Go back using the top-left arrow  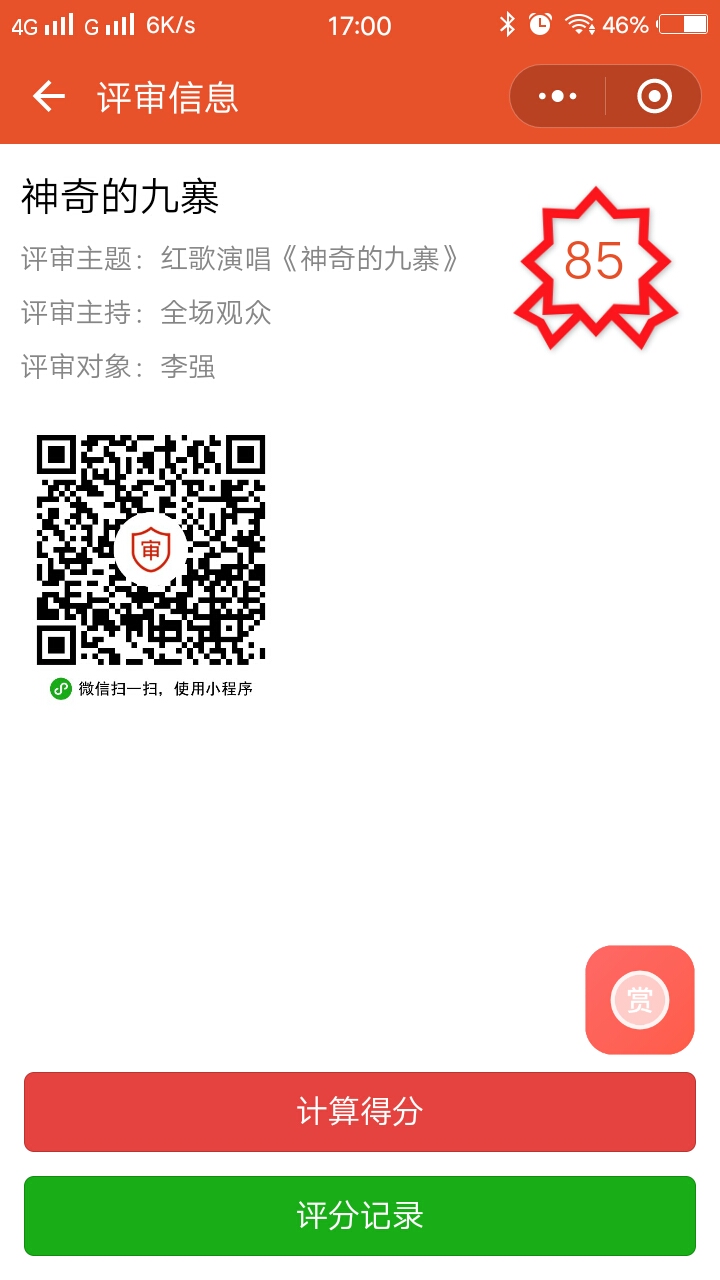click(x=48, y=96)
